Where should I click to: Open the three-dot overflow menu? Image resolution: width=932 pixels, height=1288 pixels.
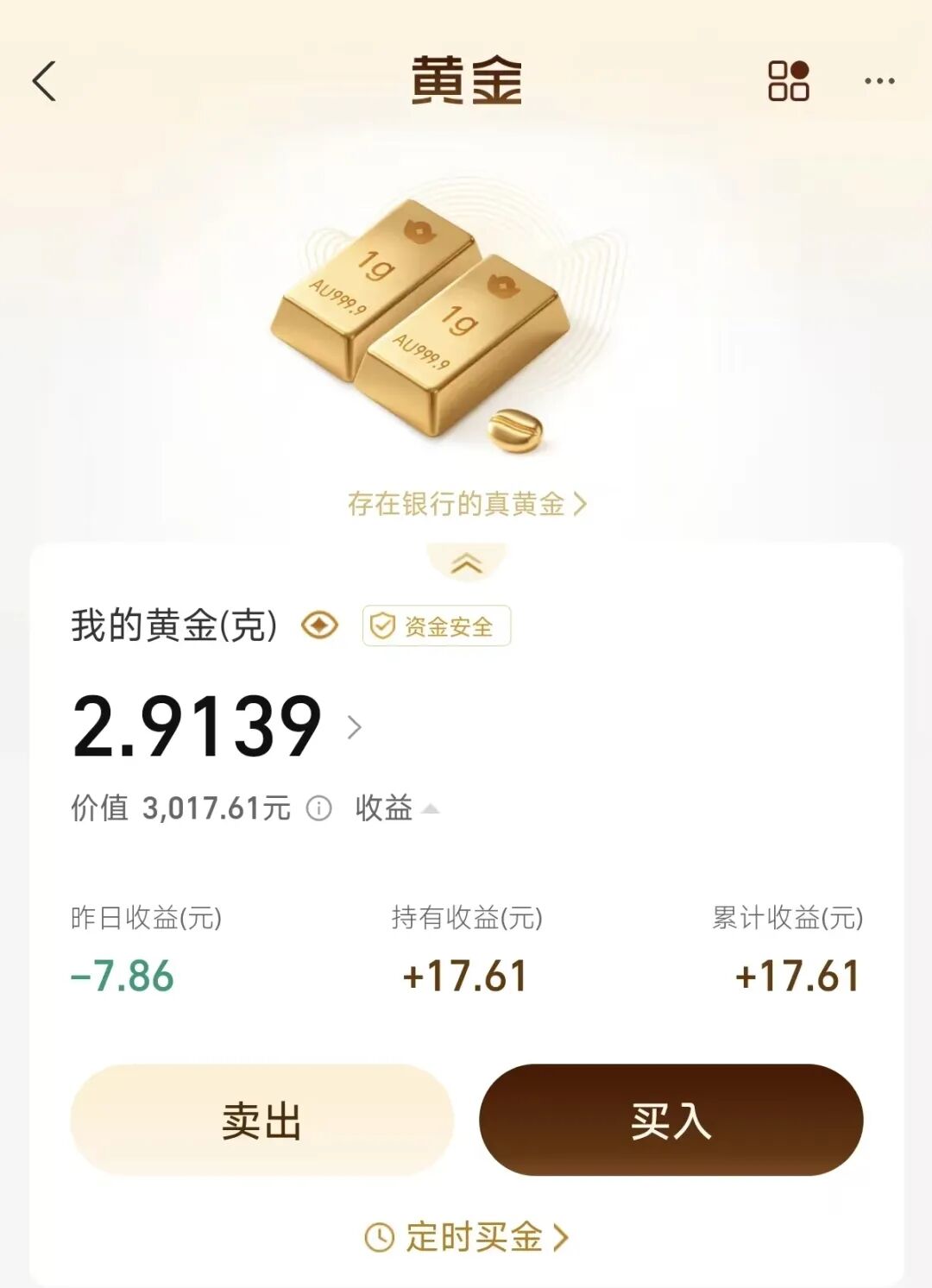[x=878, y=81]
